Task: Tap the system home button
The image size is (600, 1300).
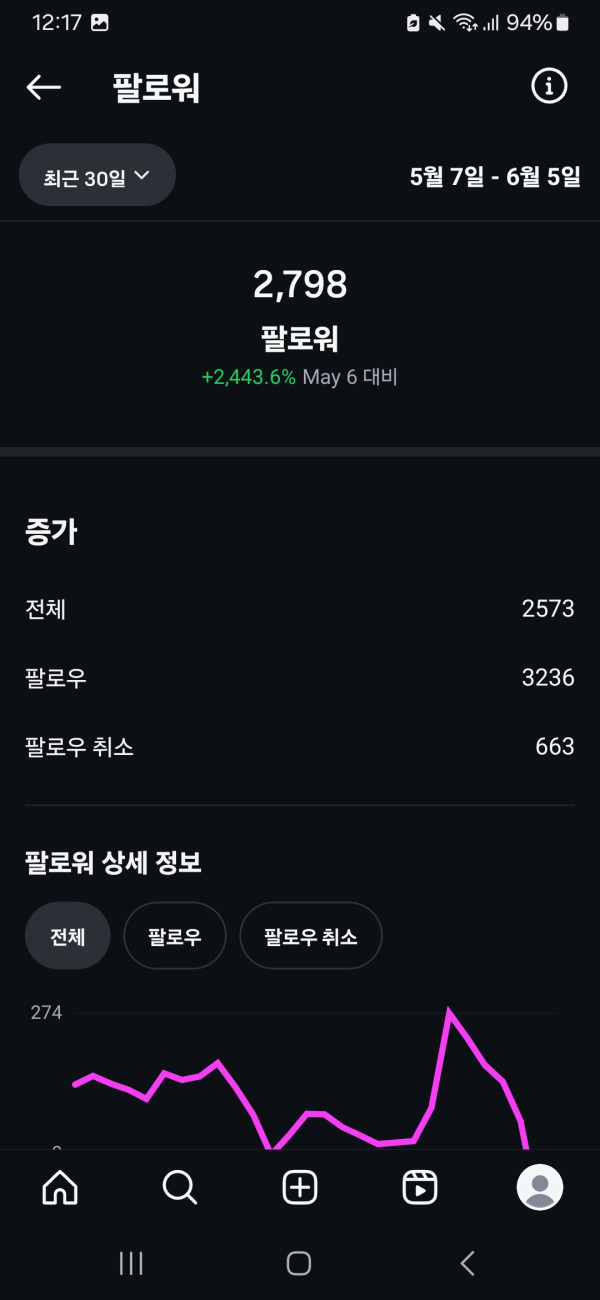Action: (299, 1263)
